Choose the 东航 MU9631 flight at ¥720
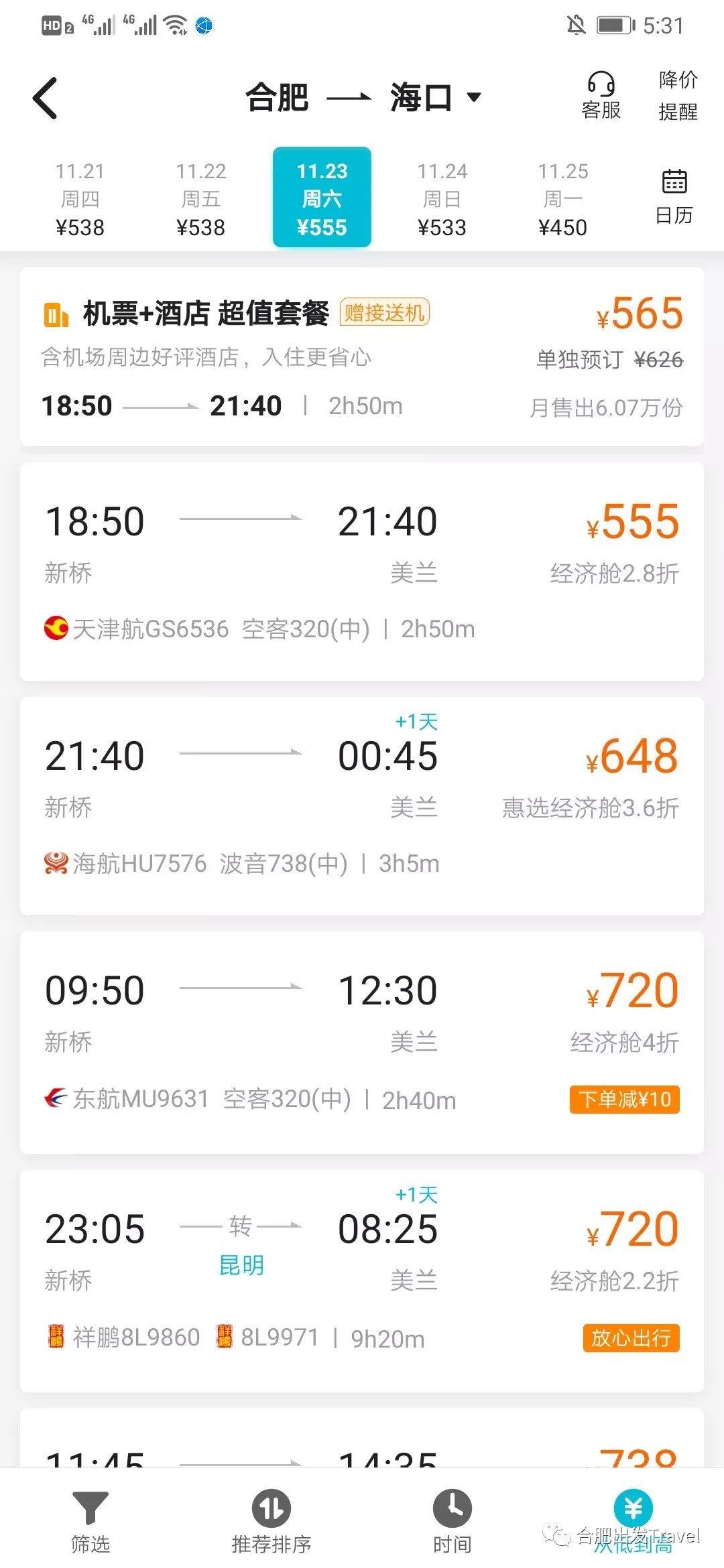724x1568 pixels. [362, 1042]
